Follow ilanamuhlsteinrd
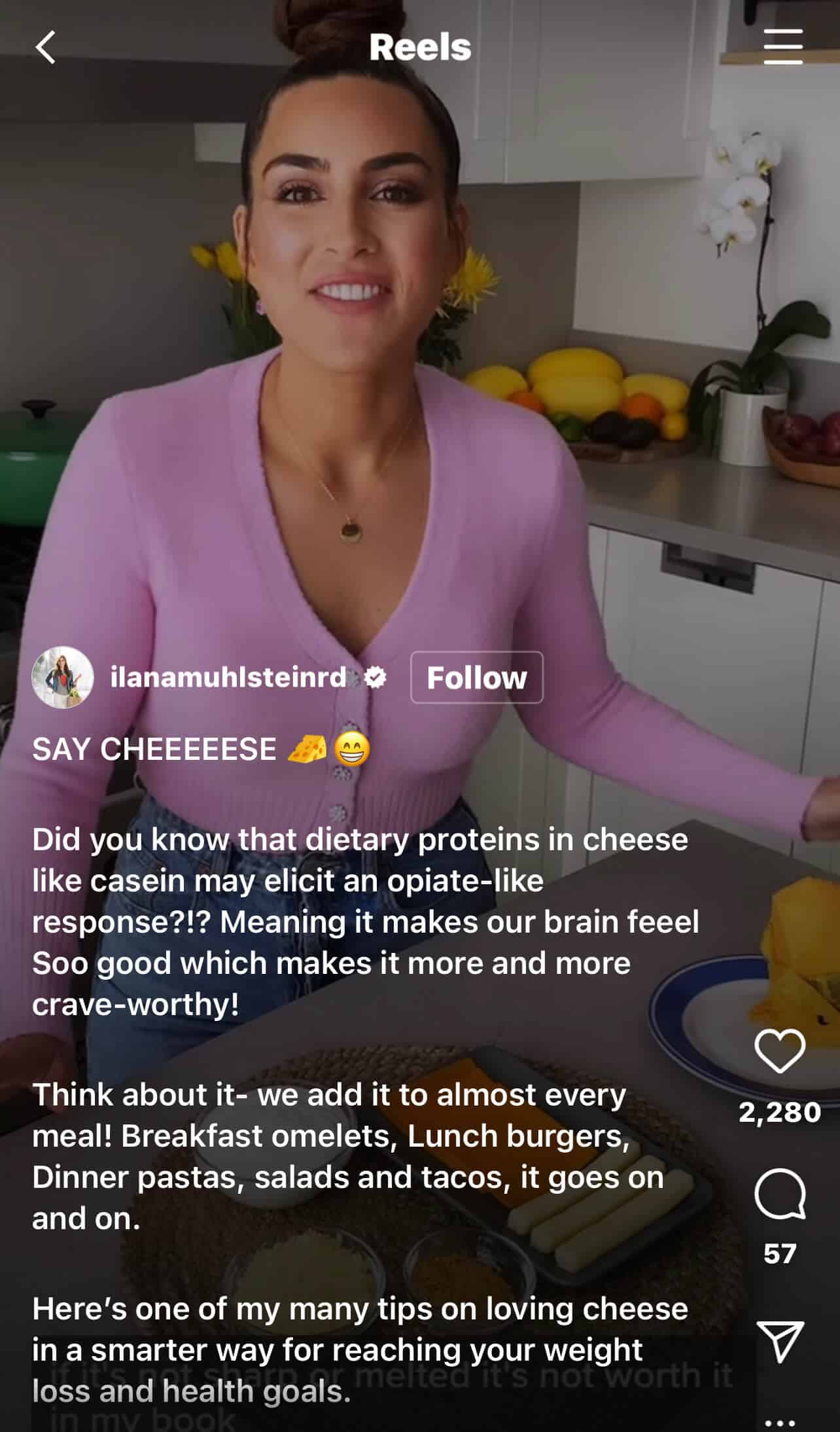Viewport: 840px width, 1432px height. click(476, 677)
